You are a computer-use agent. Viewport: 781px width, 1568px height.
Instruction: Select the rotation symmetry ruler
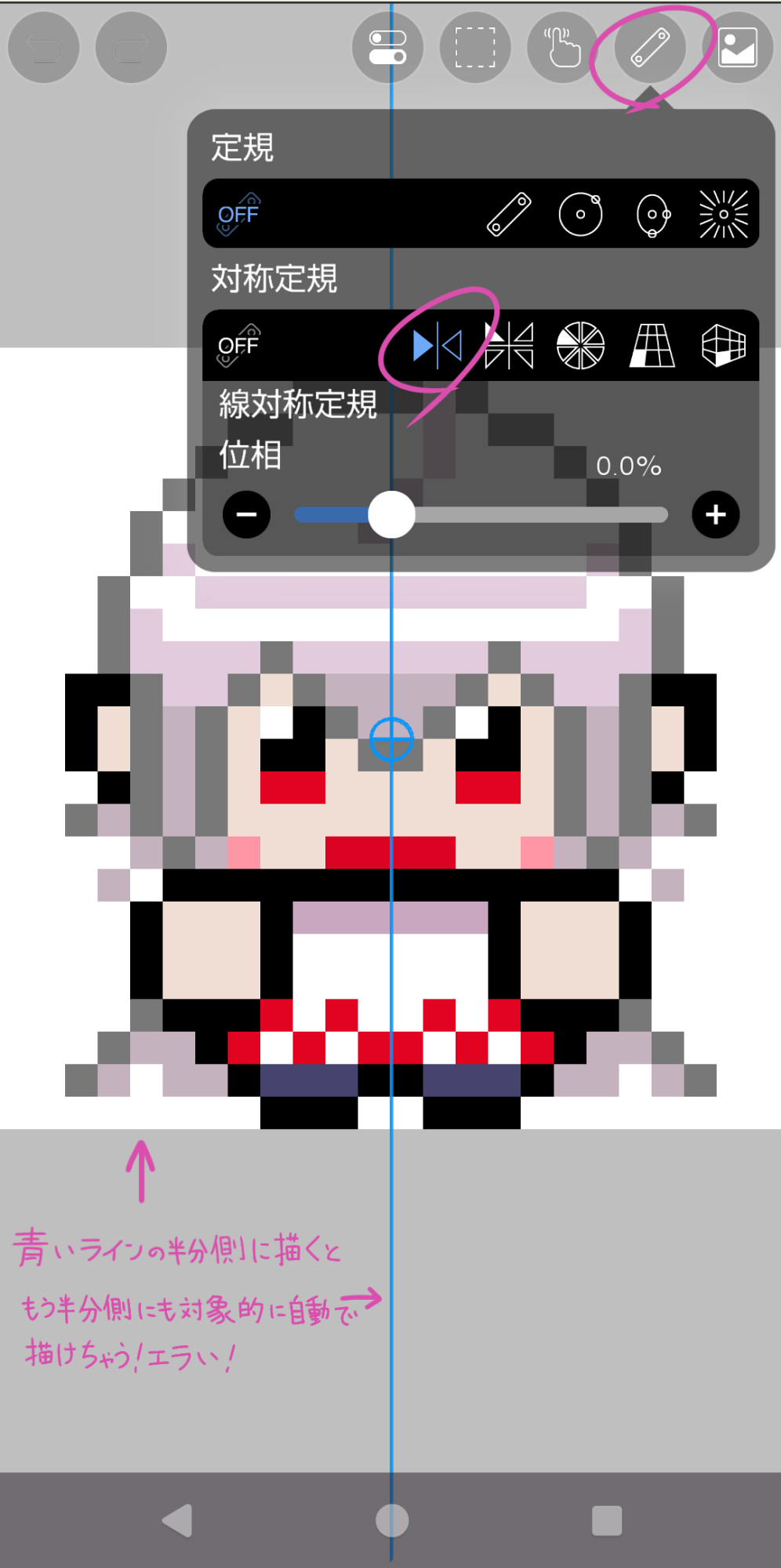click(x=580, y=345)
